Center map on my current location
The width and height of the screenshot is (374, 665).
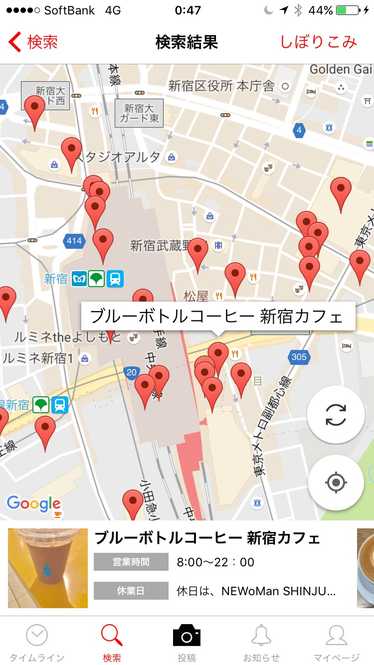(x=336, y=482)
